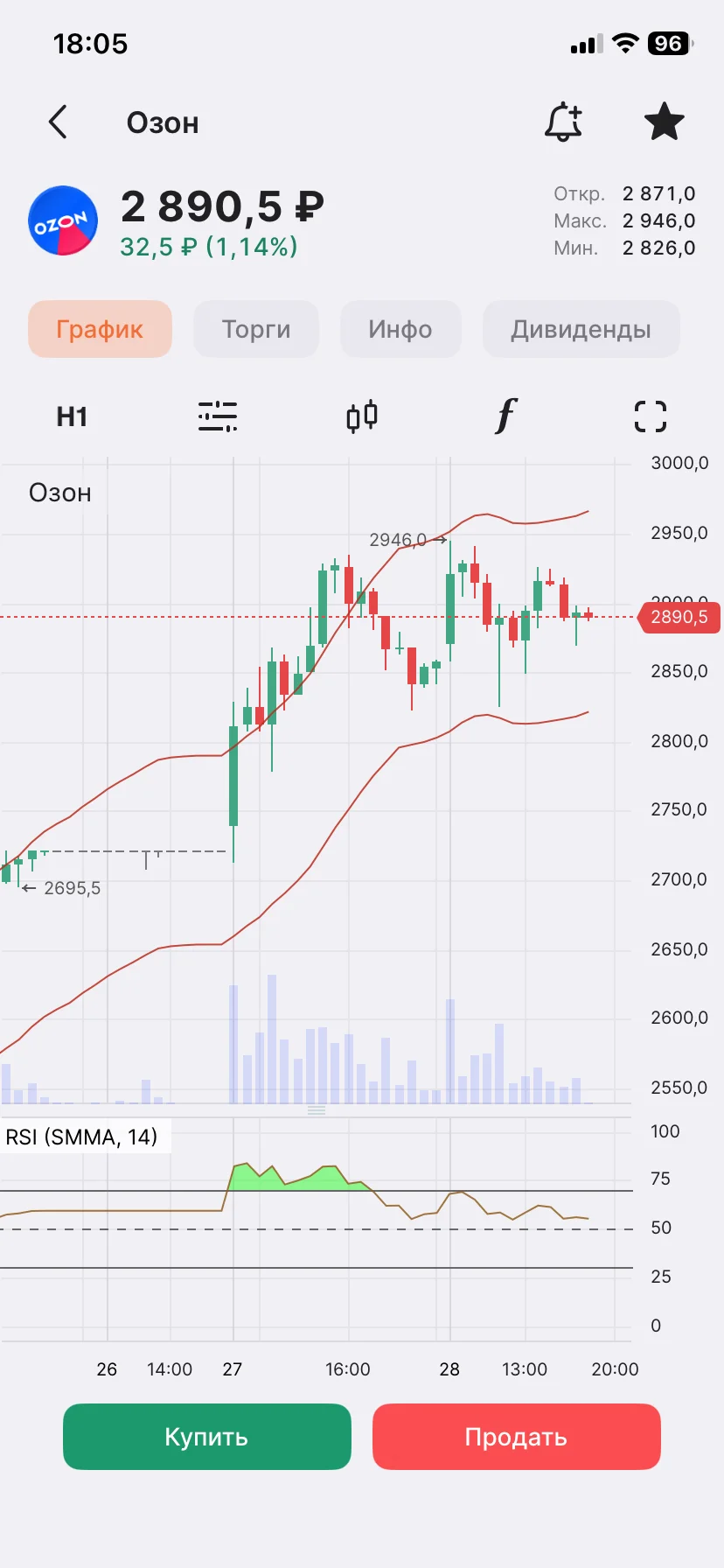Expand the chart to fullscreen
724x1568 pixels.
[x=651, y=416]
